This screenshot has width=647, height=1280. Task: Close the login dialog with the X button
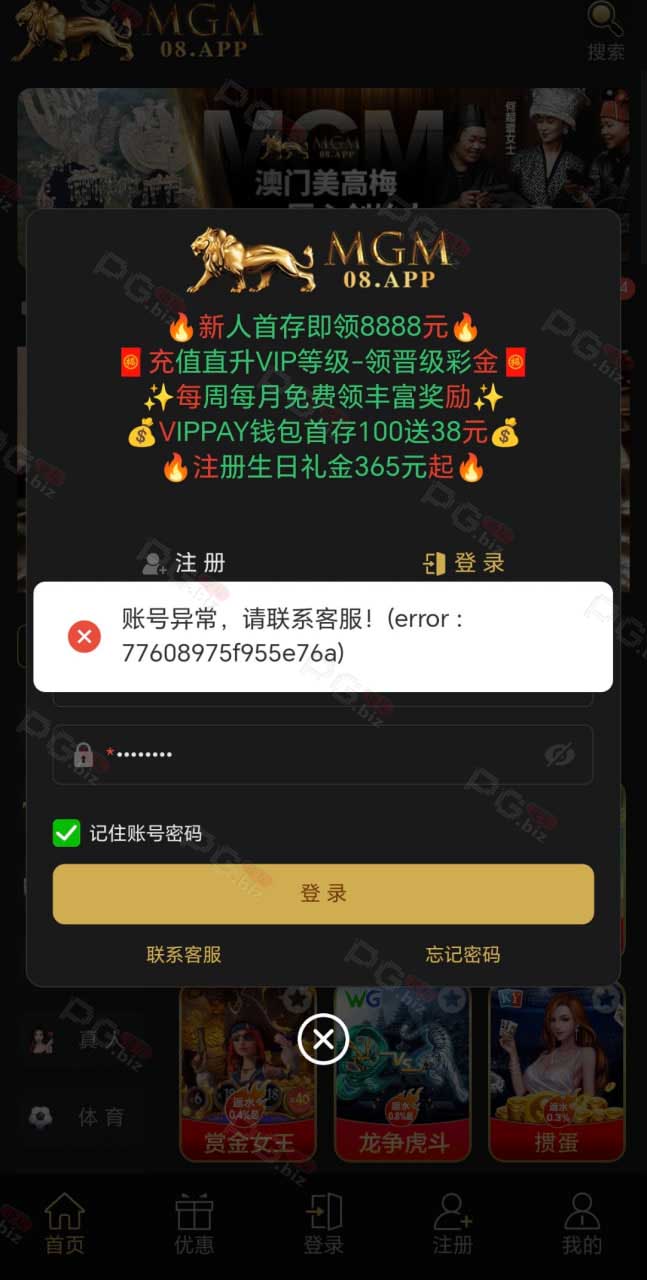tap(323, 1040)
